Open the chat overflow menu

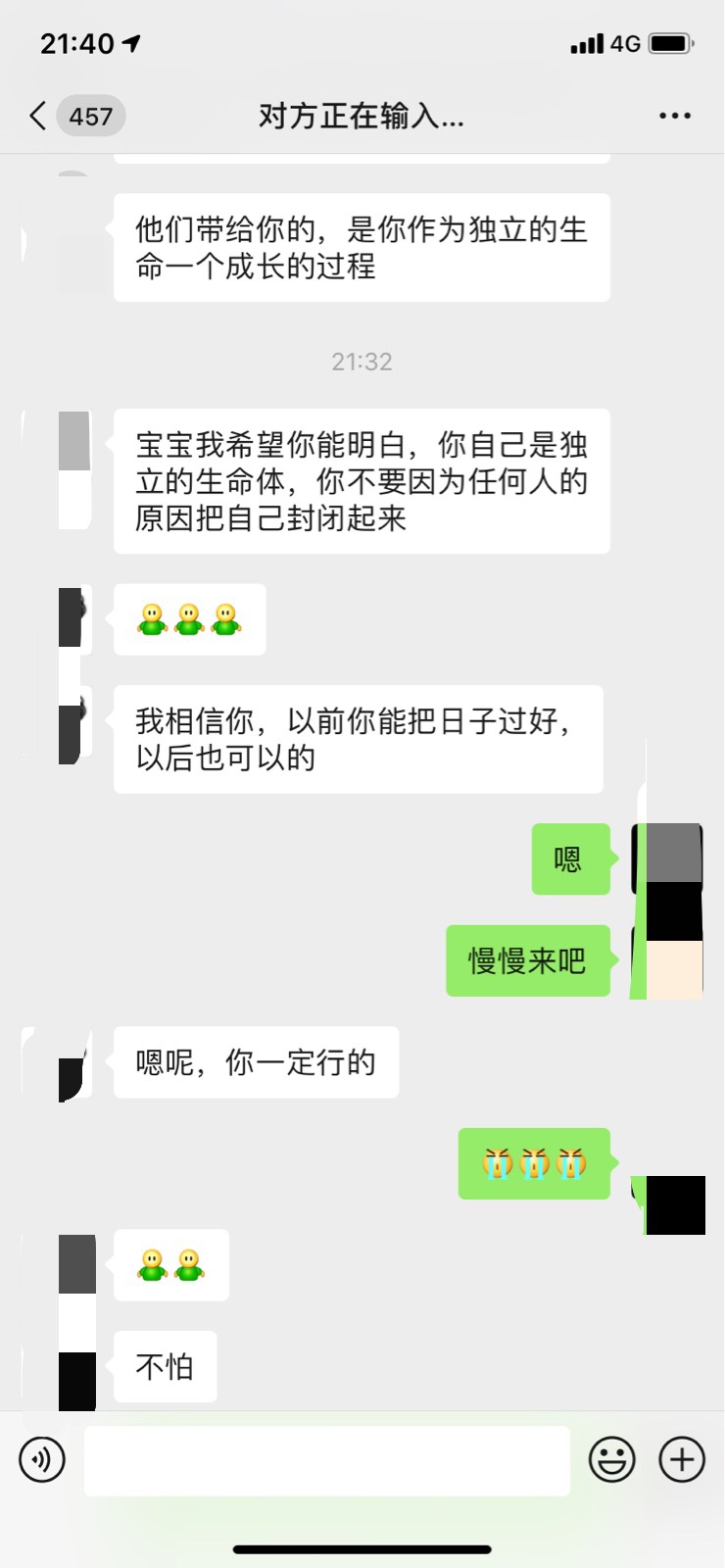point(674,116)
